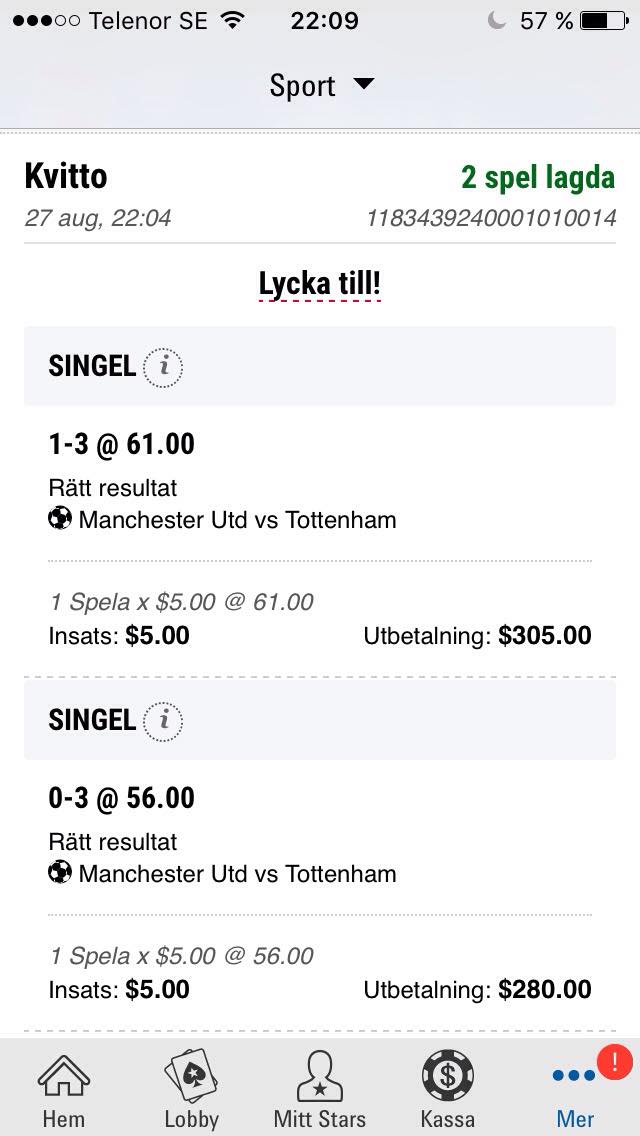Switch to the Lobby tab

(191, 1088)
